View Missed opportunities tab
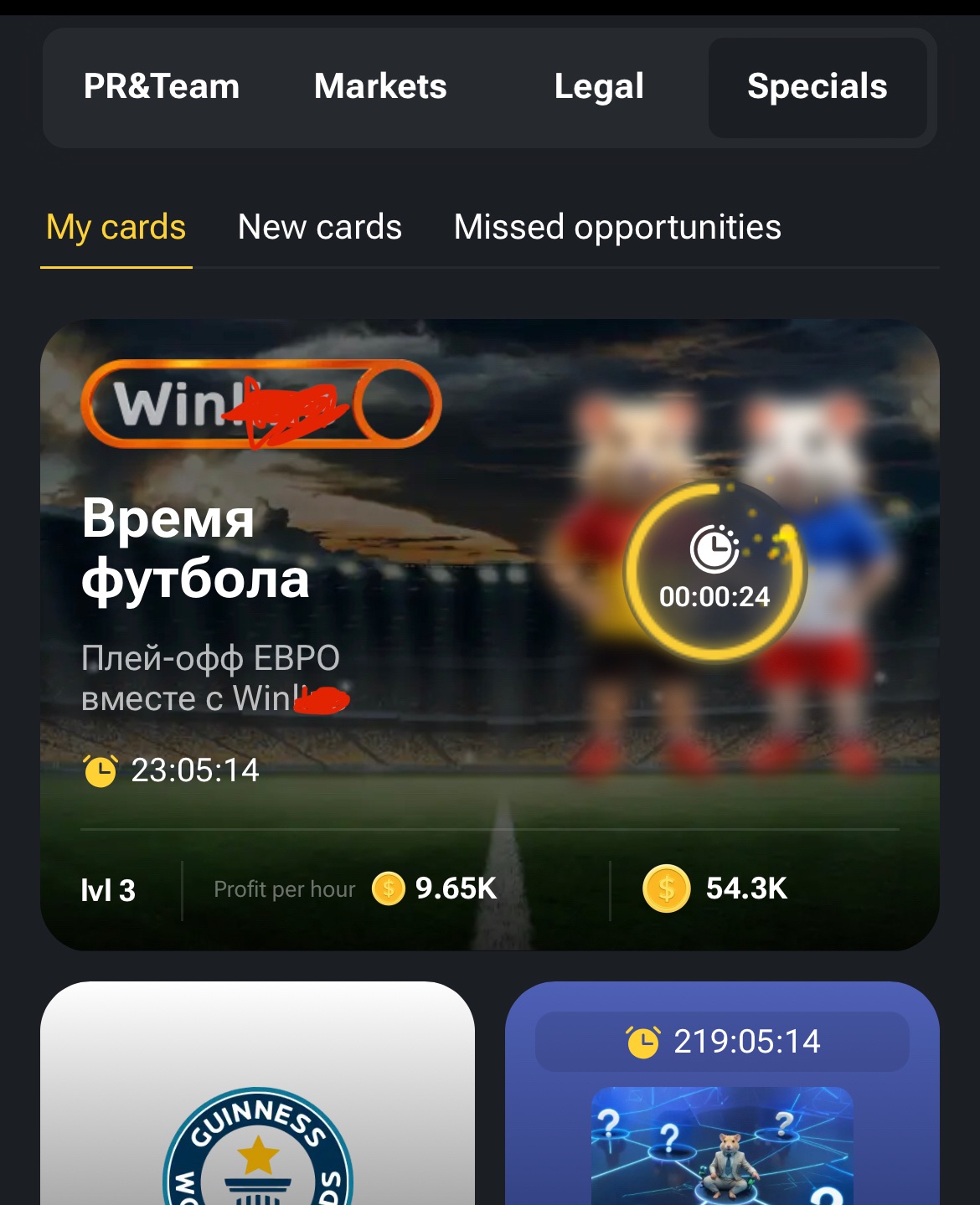The width and height of the screenshot is (980, 1205). (617, 228)
